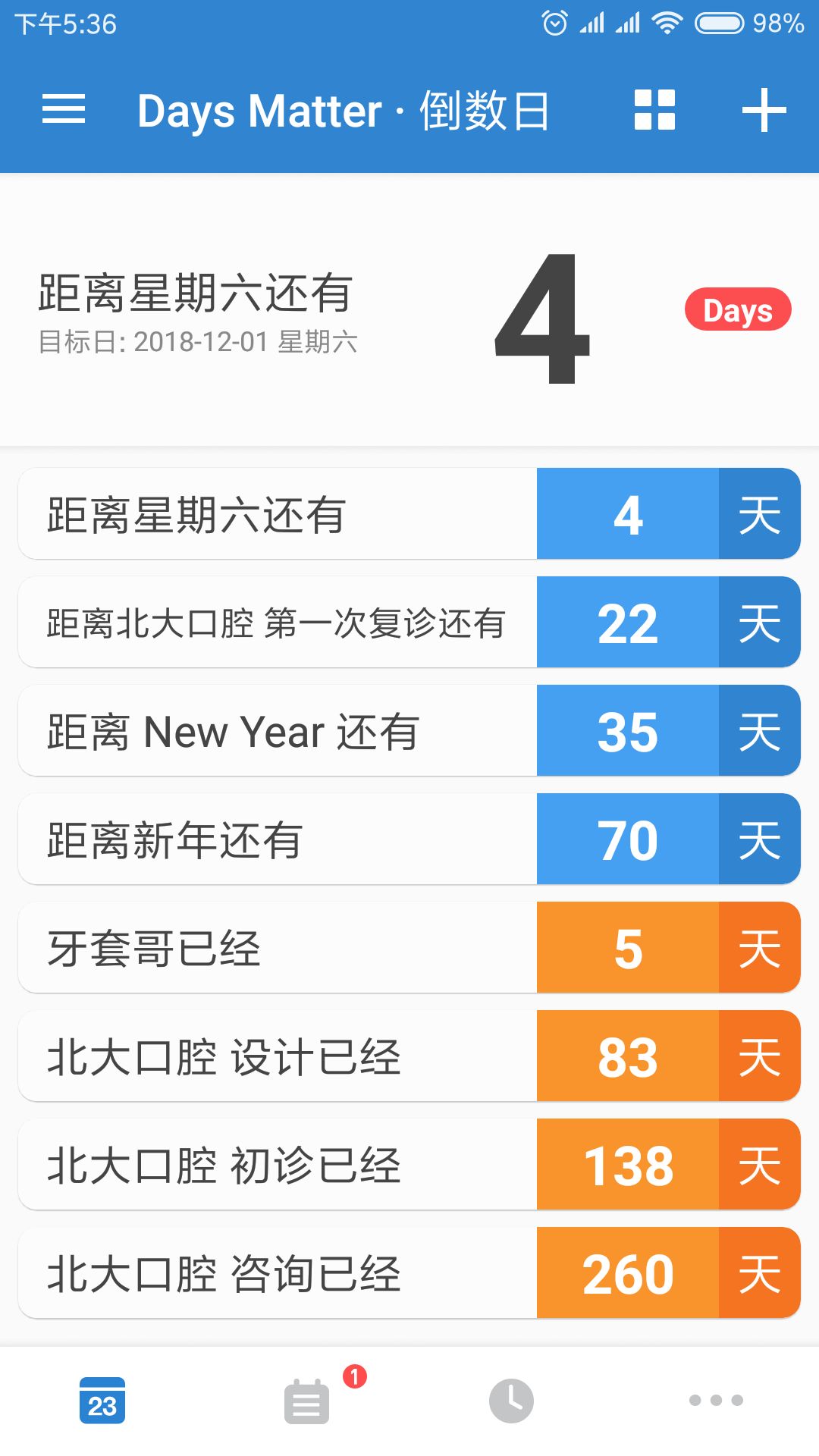Open the featured 距离星期六还有 header card
The image size is (819, 1456).
click(409, 311)
